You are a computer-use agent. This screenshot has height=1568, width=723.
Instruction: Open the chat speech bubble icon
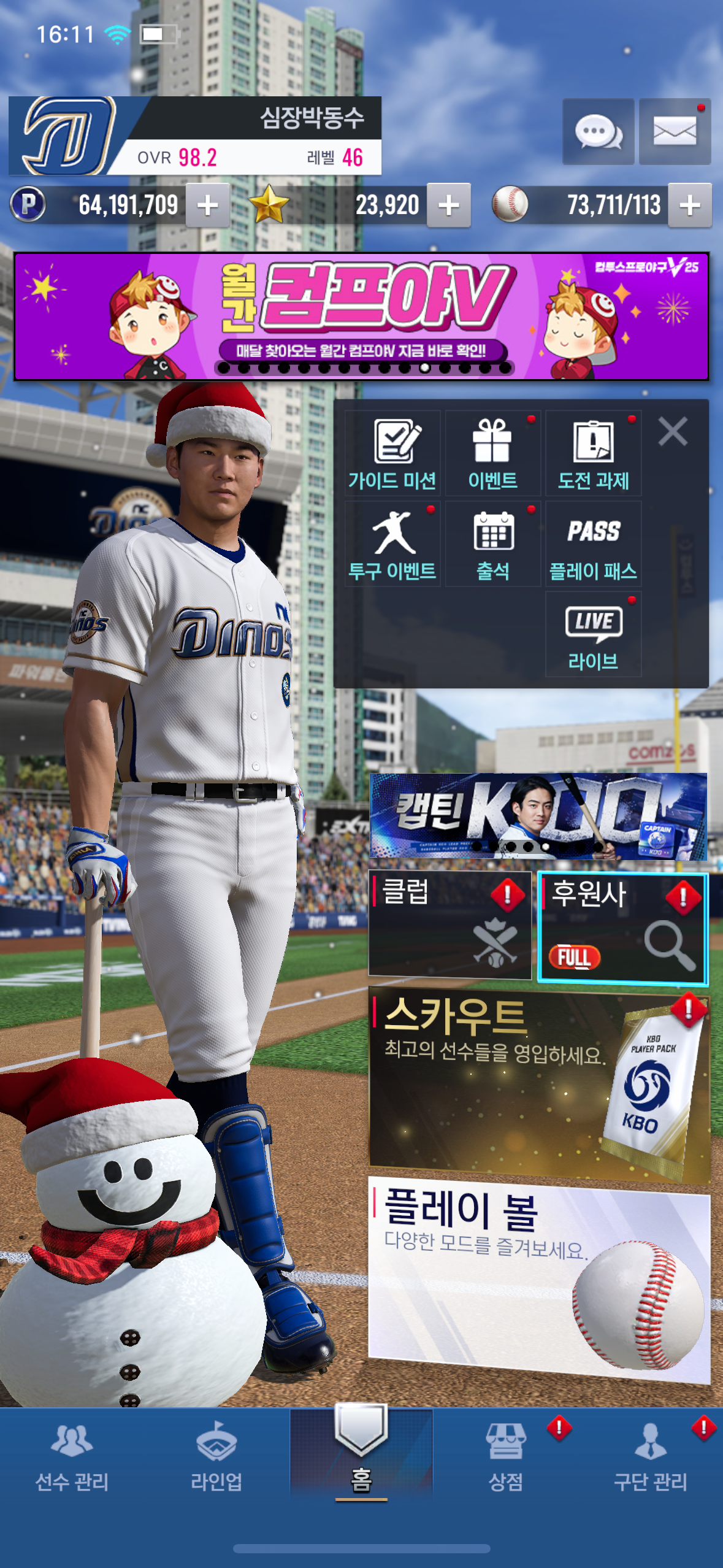[598, 131]
